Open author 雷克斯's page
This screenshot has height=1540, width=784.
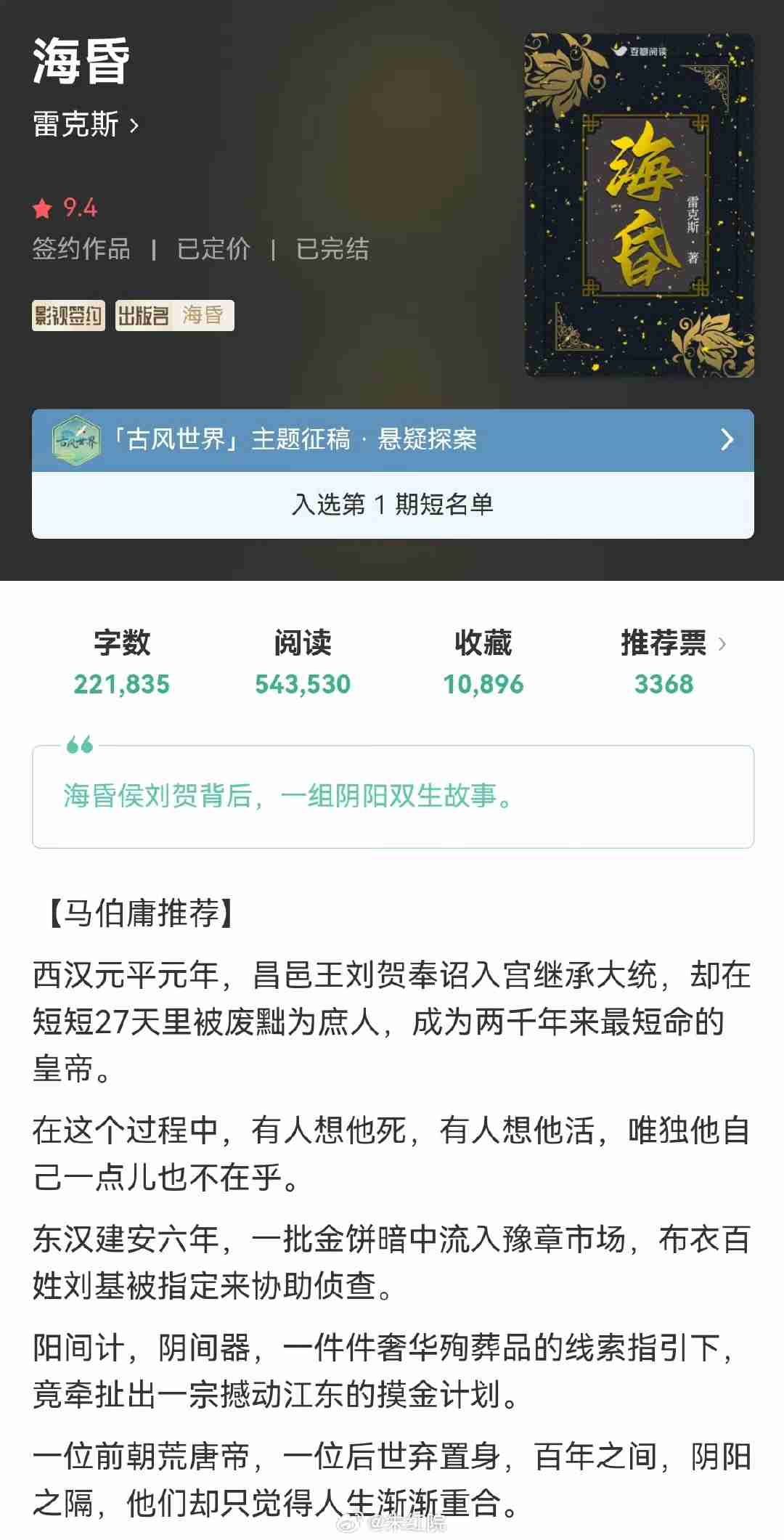85,125
